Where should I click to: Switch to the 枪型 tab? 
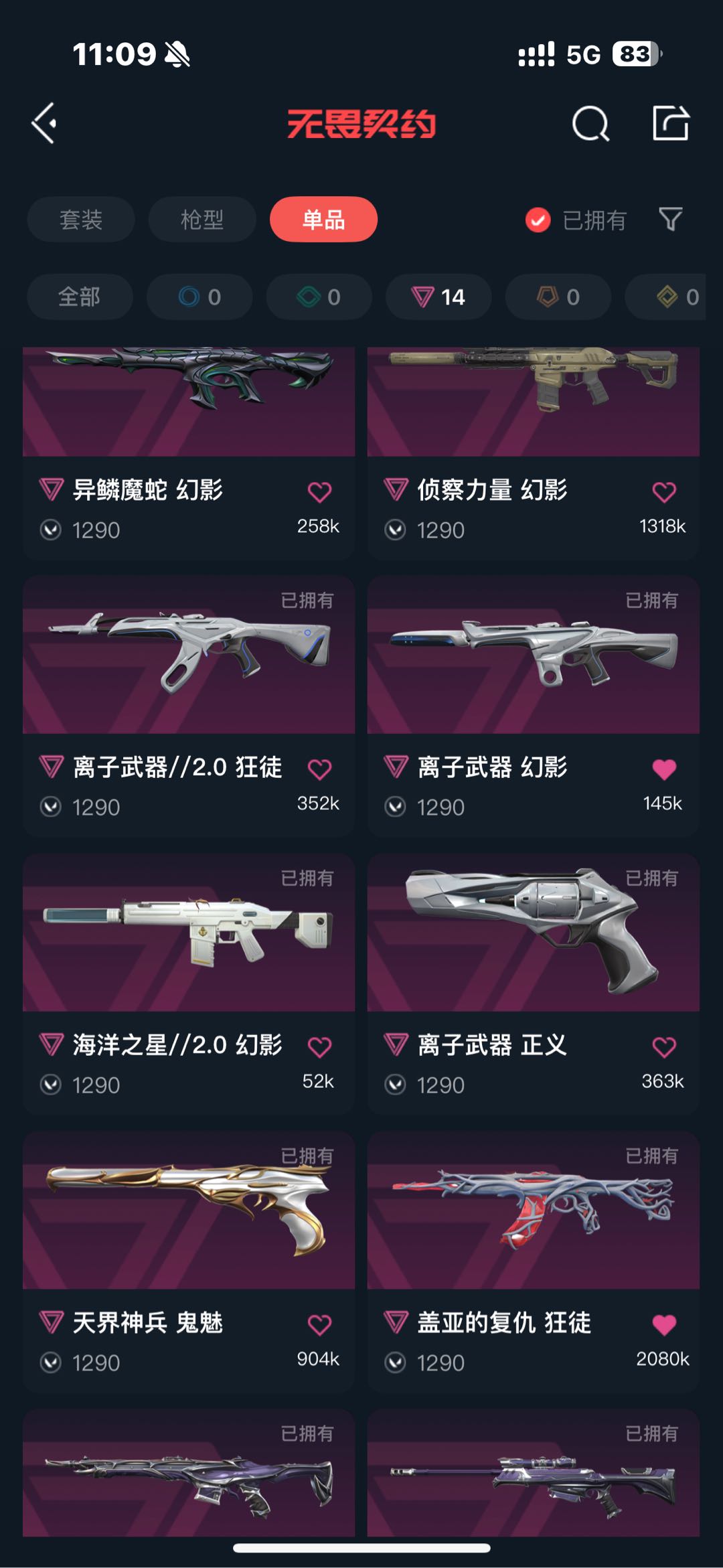(202, 220)
